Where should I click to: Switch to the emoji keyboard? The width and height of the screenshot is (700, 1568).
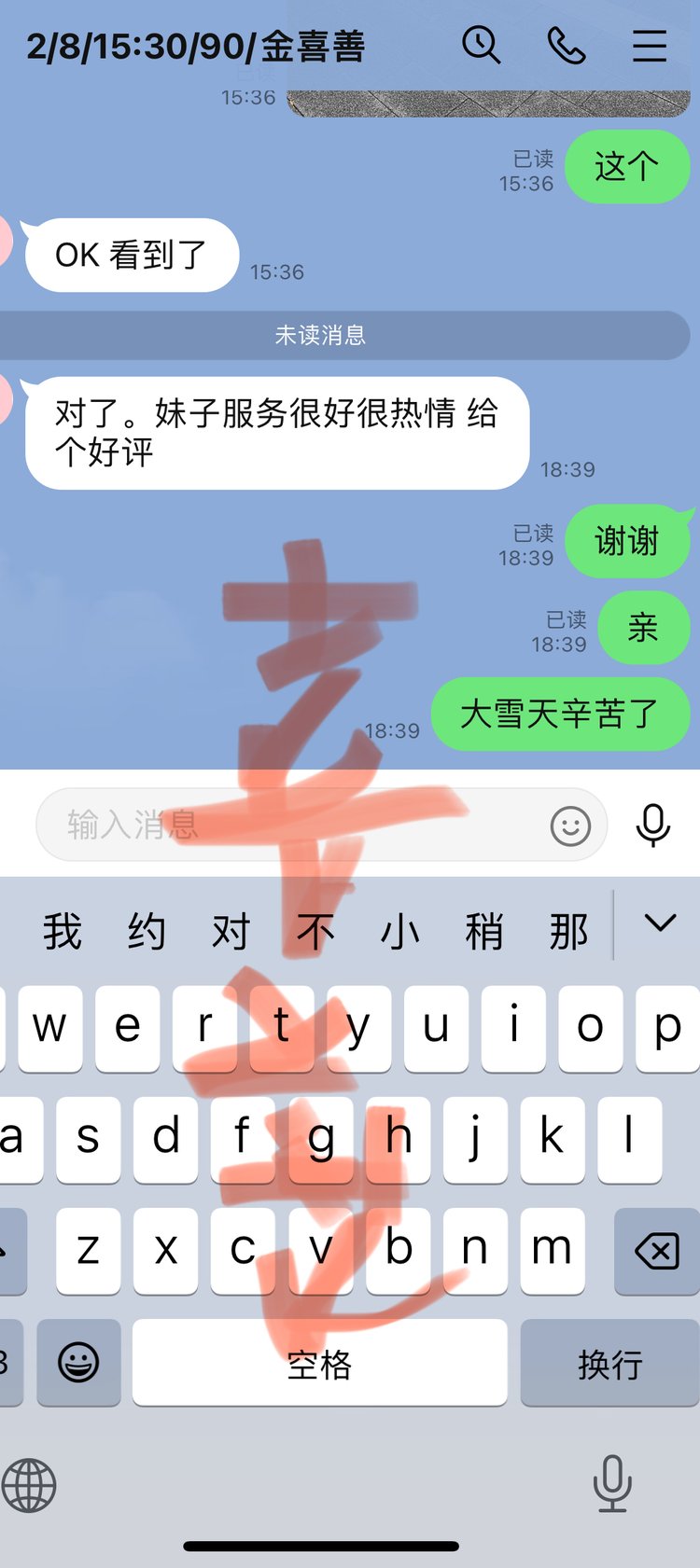pos(78,1363)
